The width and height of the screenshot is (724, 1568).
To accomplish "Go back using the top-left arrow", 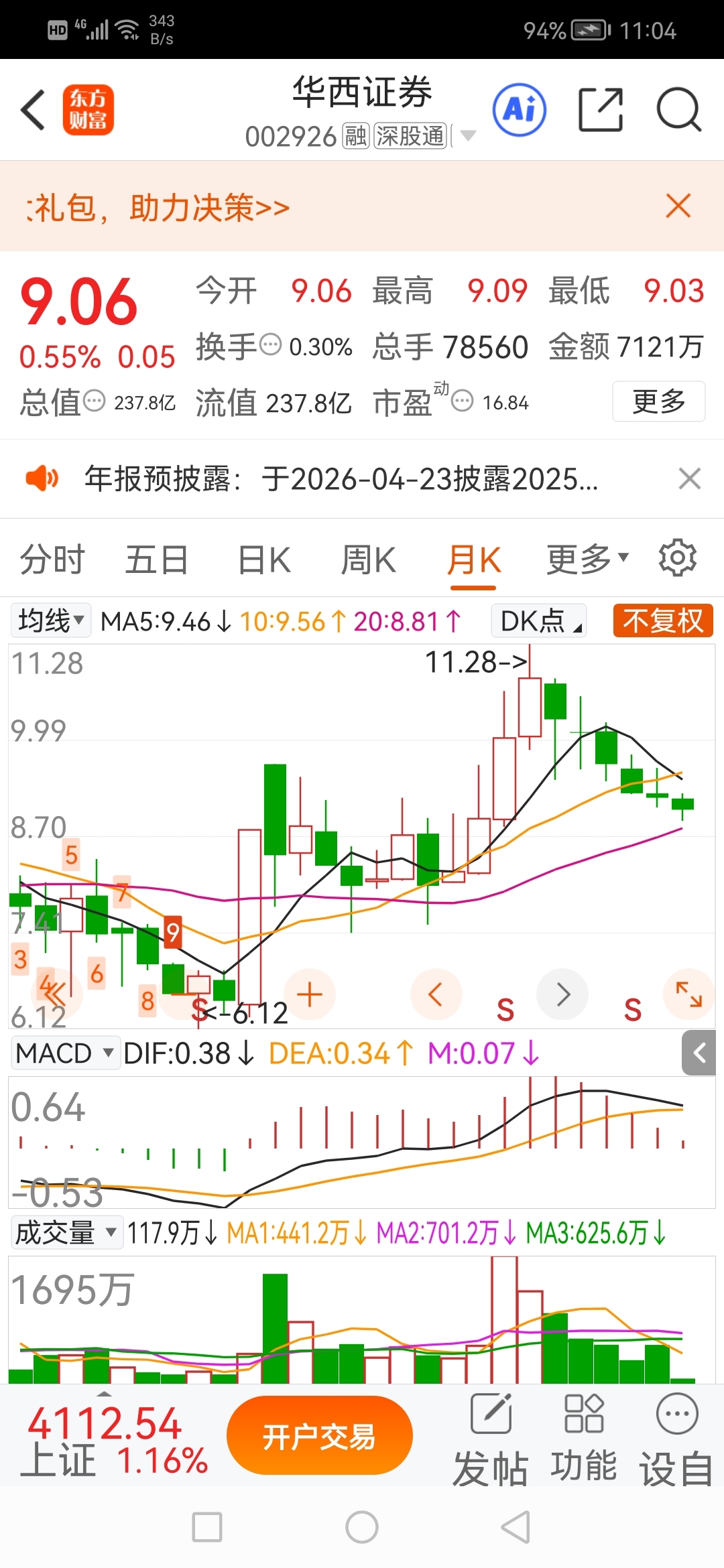I will 34,110.
